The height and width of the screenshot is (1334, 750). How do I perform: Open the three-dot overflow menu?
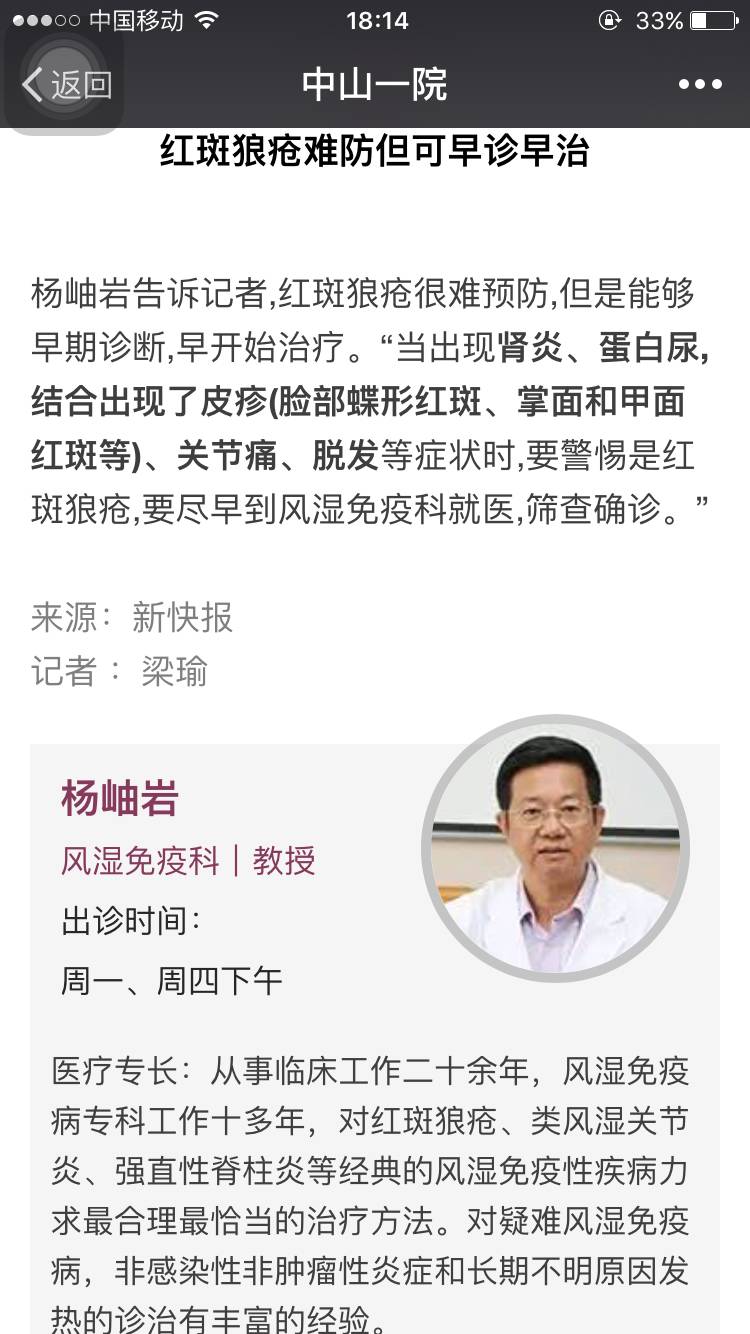click(x=699, y=85)
